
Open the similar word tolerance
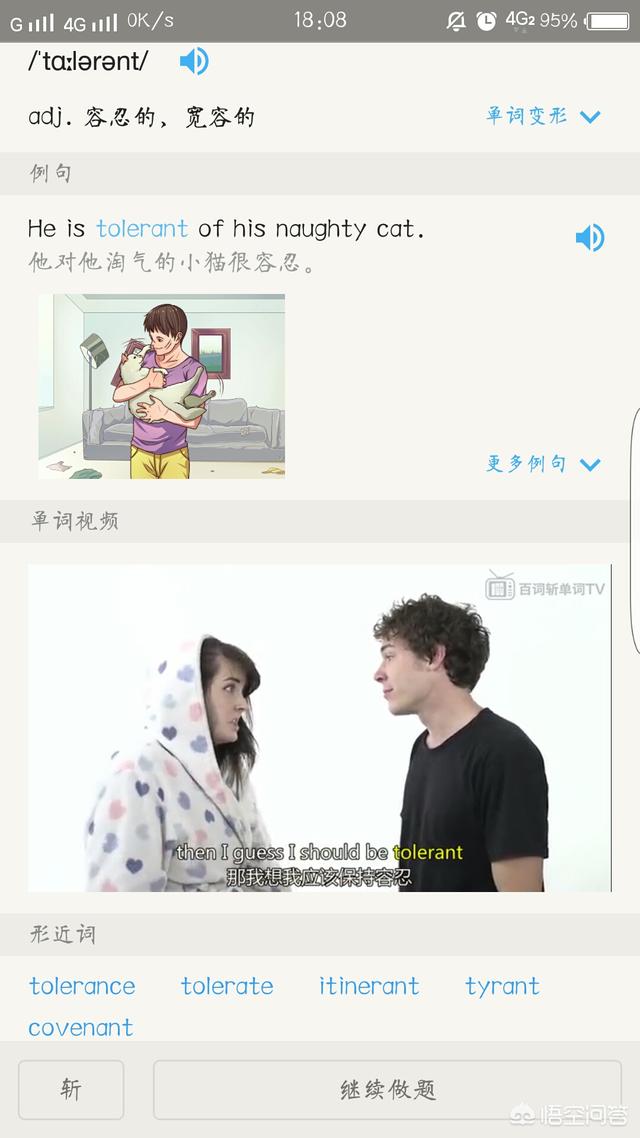(82, 986)
